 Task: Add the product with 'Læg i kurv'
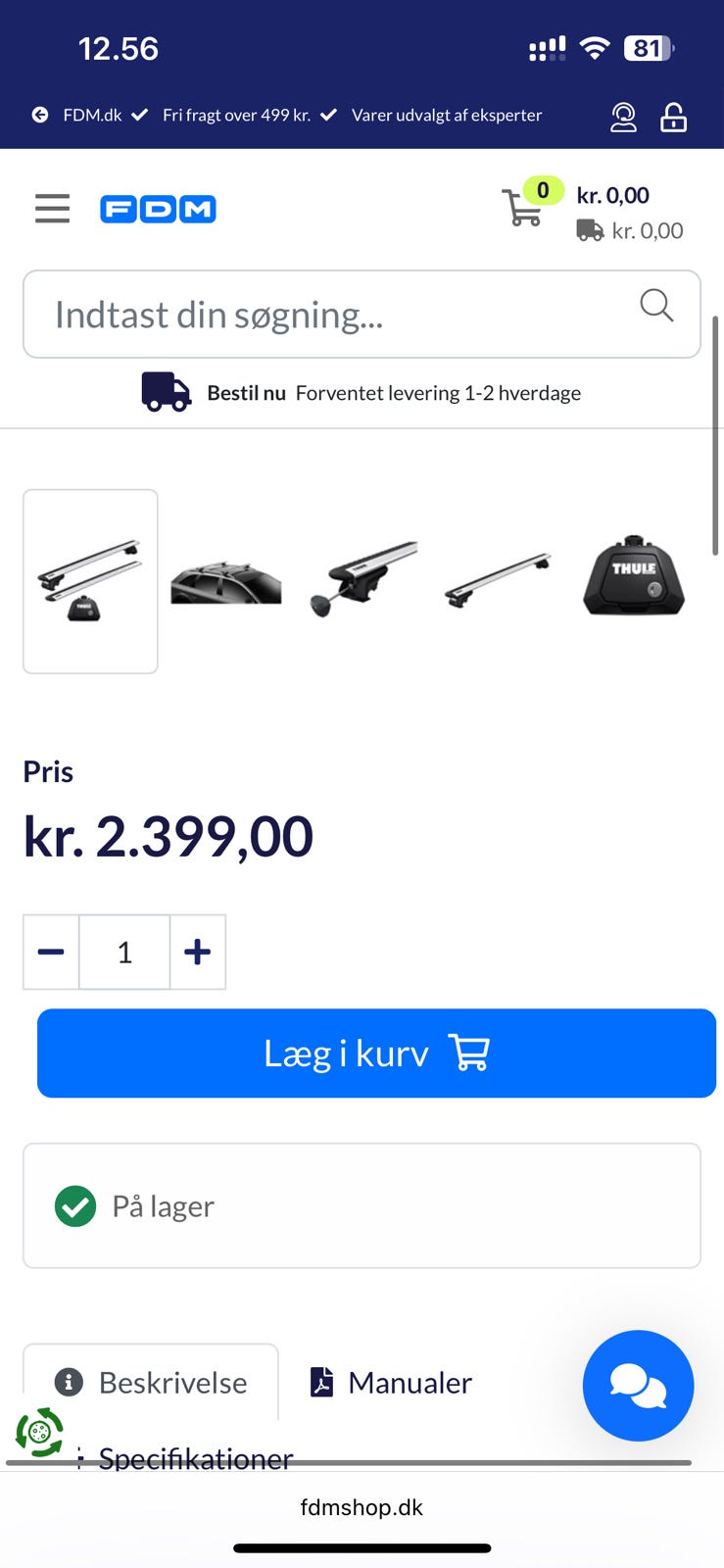click(376, 1053)
